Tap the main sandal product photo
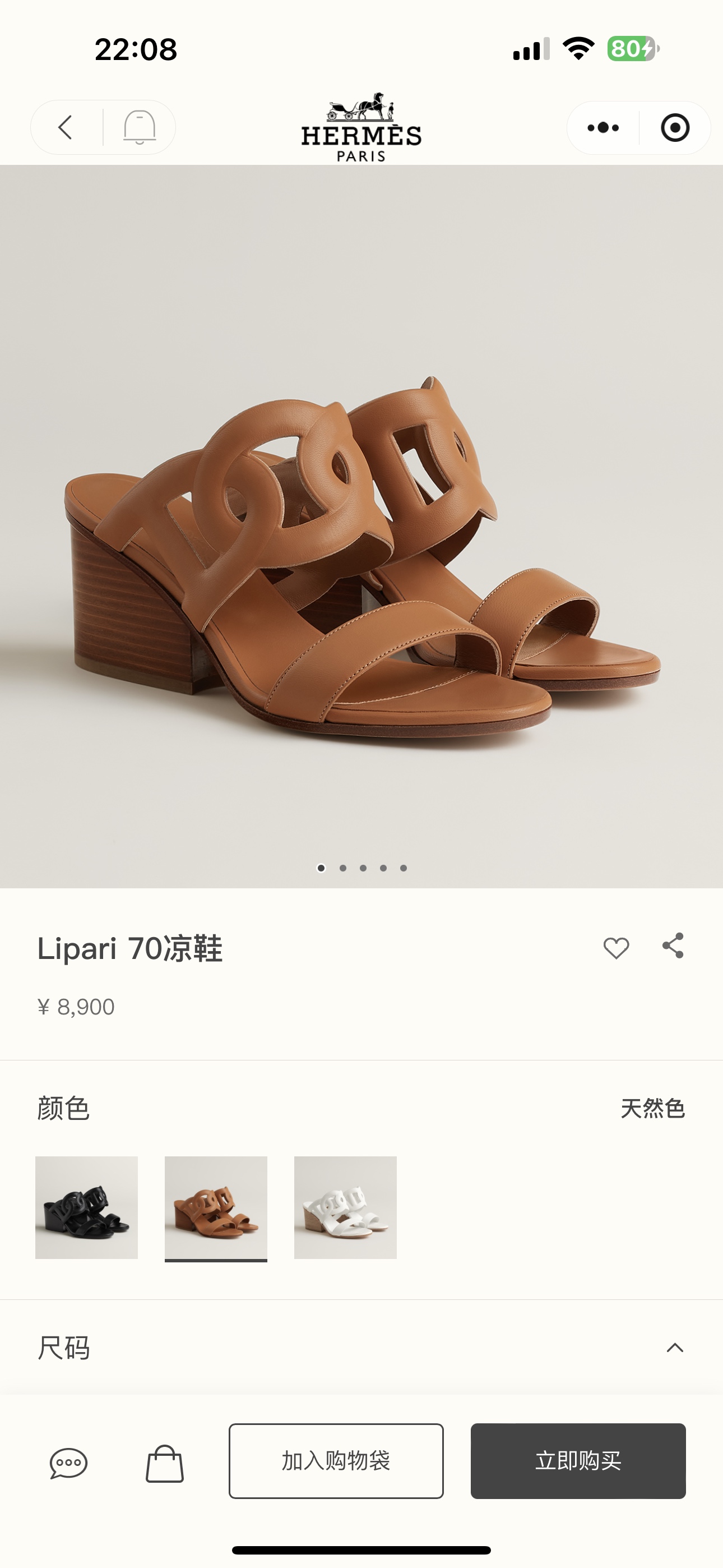The height and width of the screenshot is (1568, 723). [x=361, y=536]
